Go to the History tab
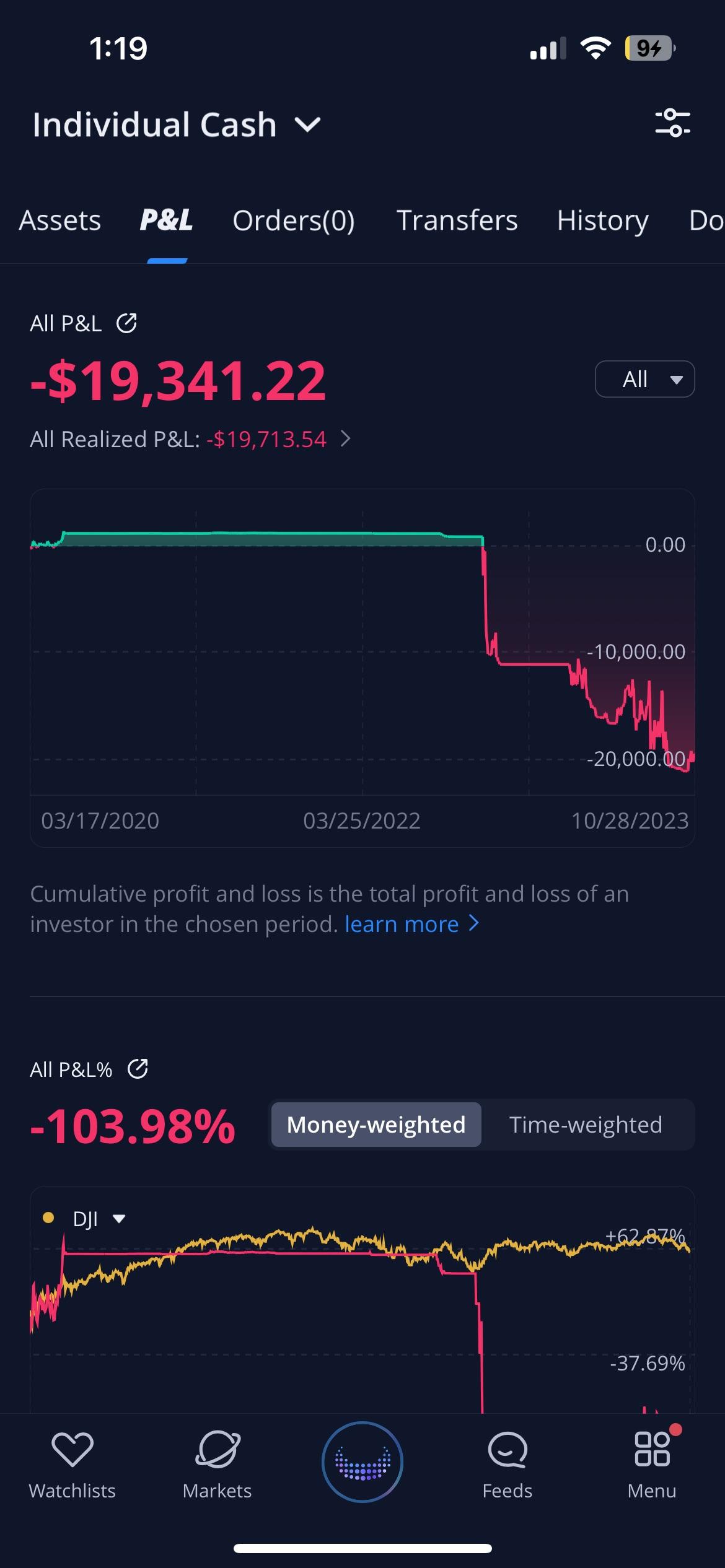The image size is (725, 1568). coord(602,220)
